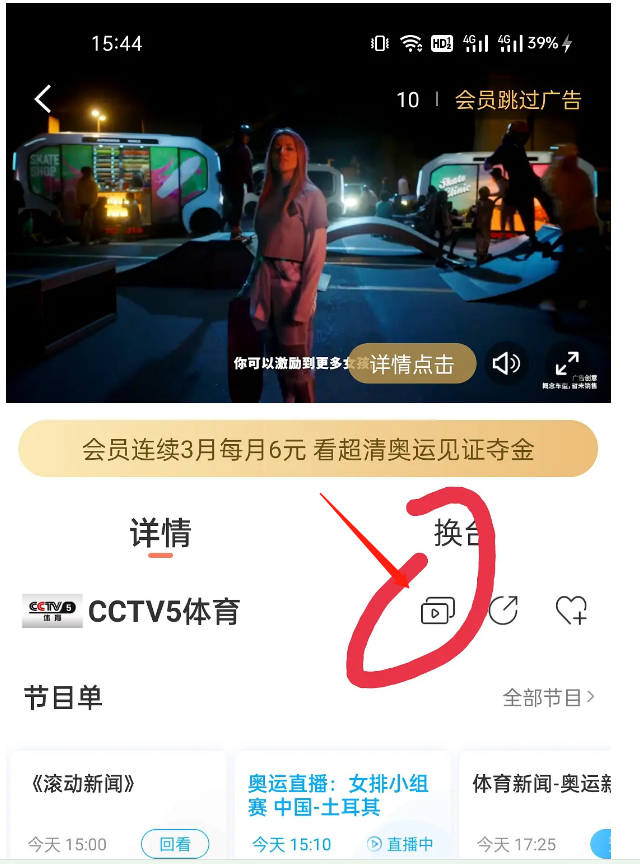Open 全部节目 full program list
This screenshot has height=864, width=640.
[x=548, y=697]
